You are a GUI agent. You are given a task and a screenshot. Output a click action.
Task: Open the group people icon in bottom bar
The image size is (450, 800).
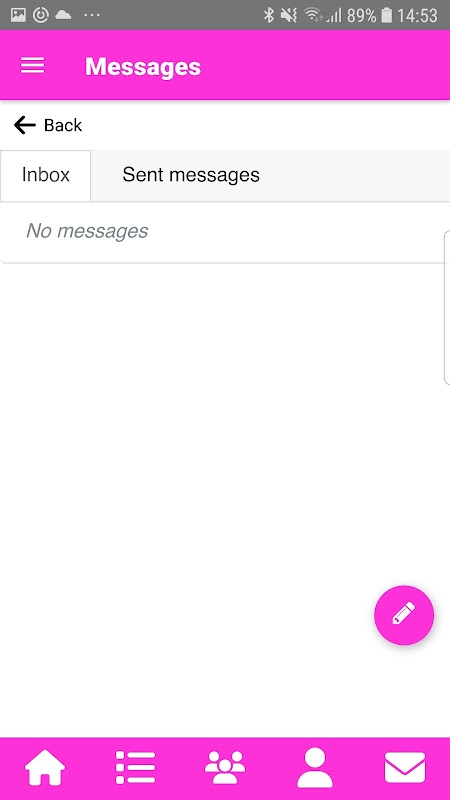pos(225,767)
